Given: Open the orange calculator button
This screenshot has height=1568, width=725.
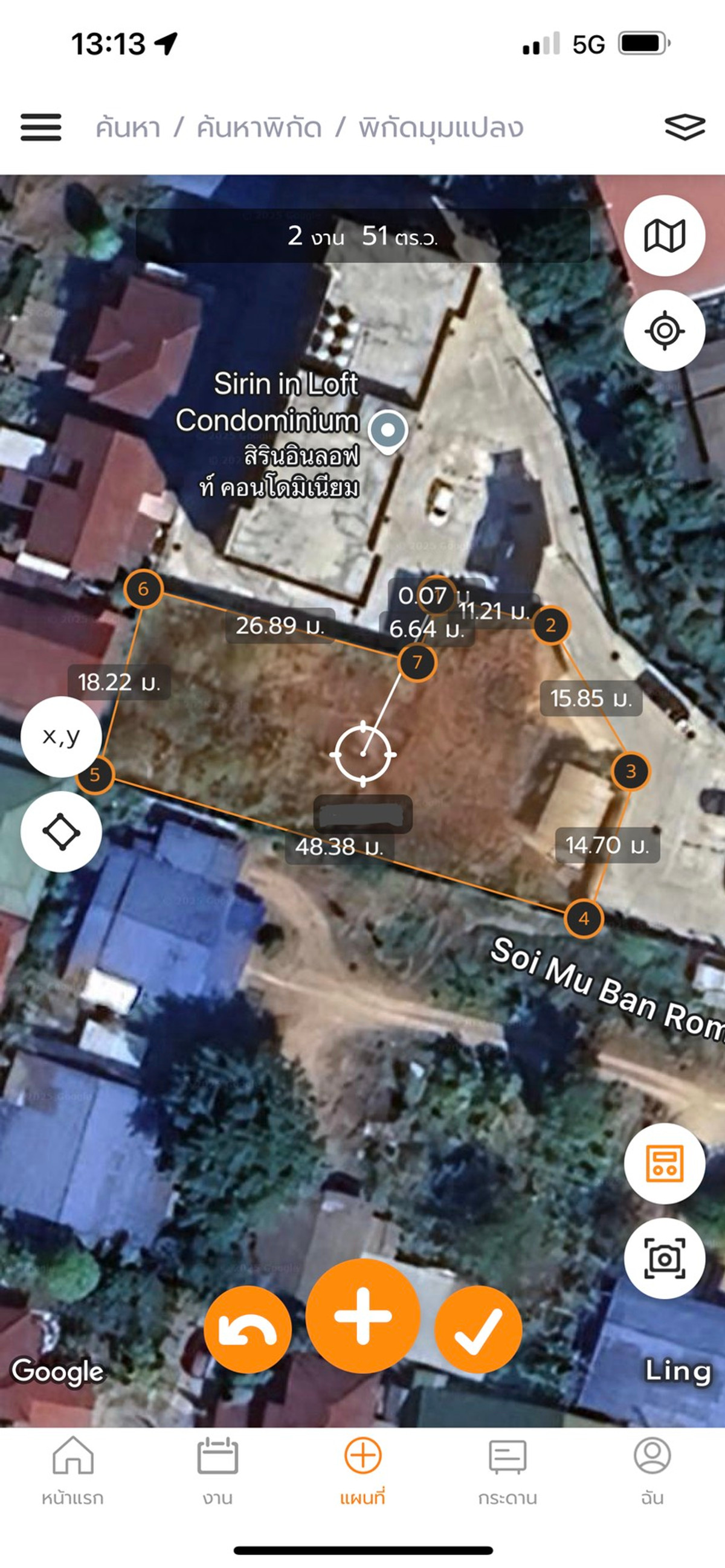Looking at the screenshot, I should click(664, 1163).
